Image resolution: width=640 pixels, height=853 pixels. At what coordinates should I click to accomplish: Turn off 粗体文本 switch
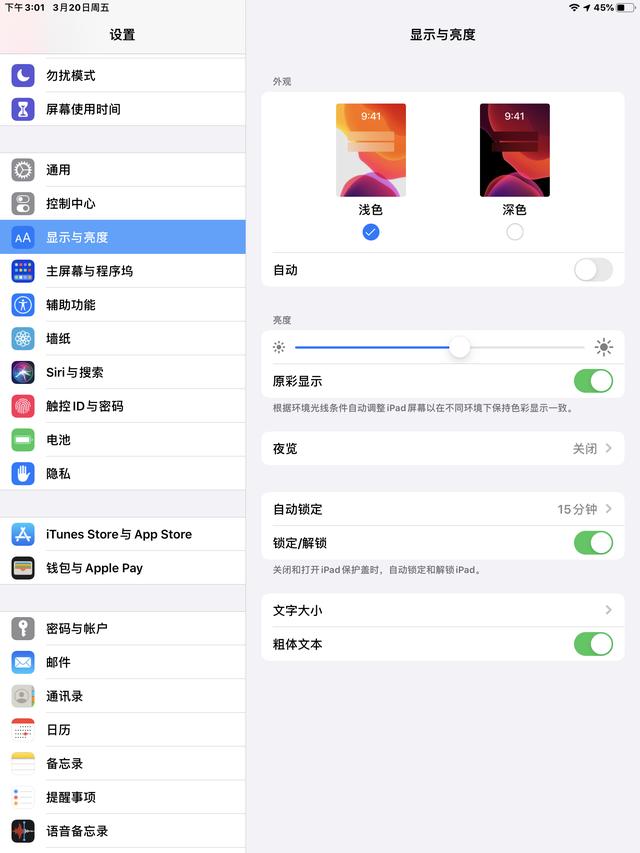pyautogui.click(x=592, y=644)
